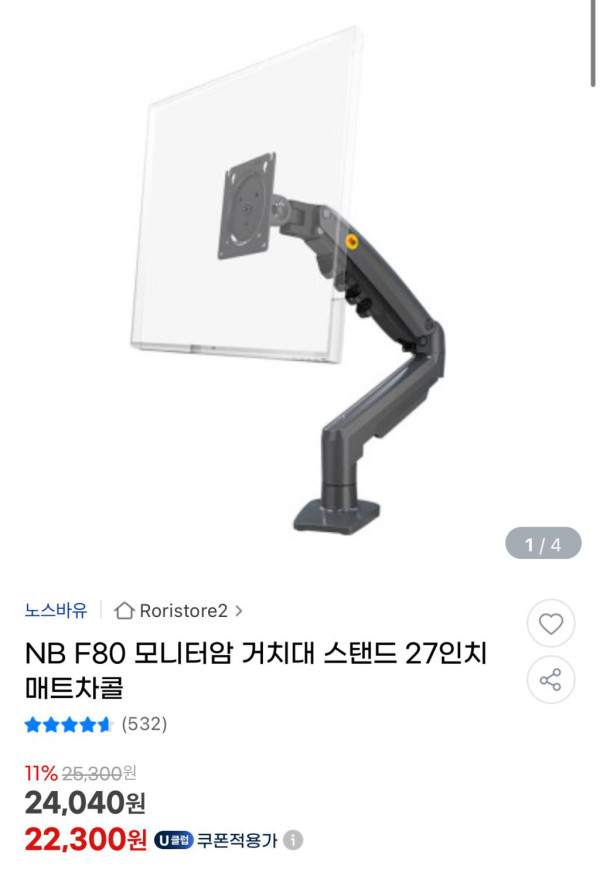View the 532 product reviews
The image size is (600, 869).
click(143, 724)
